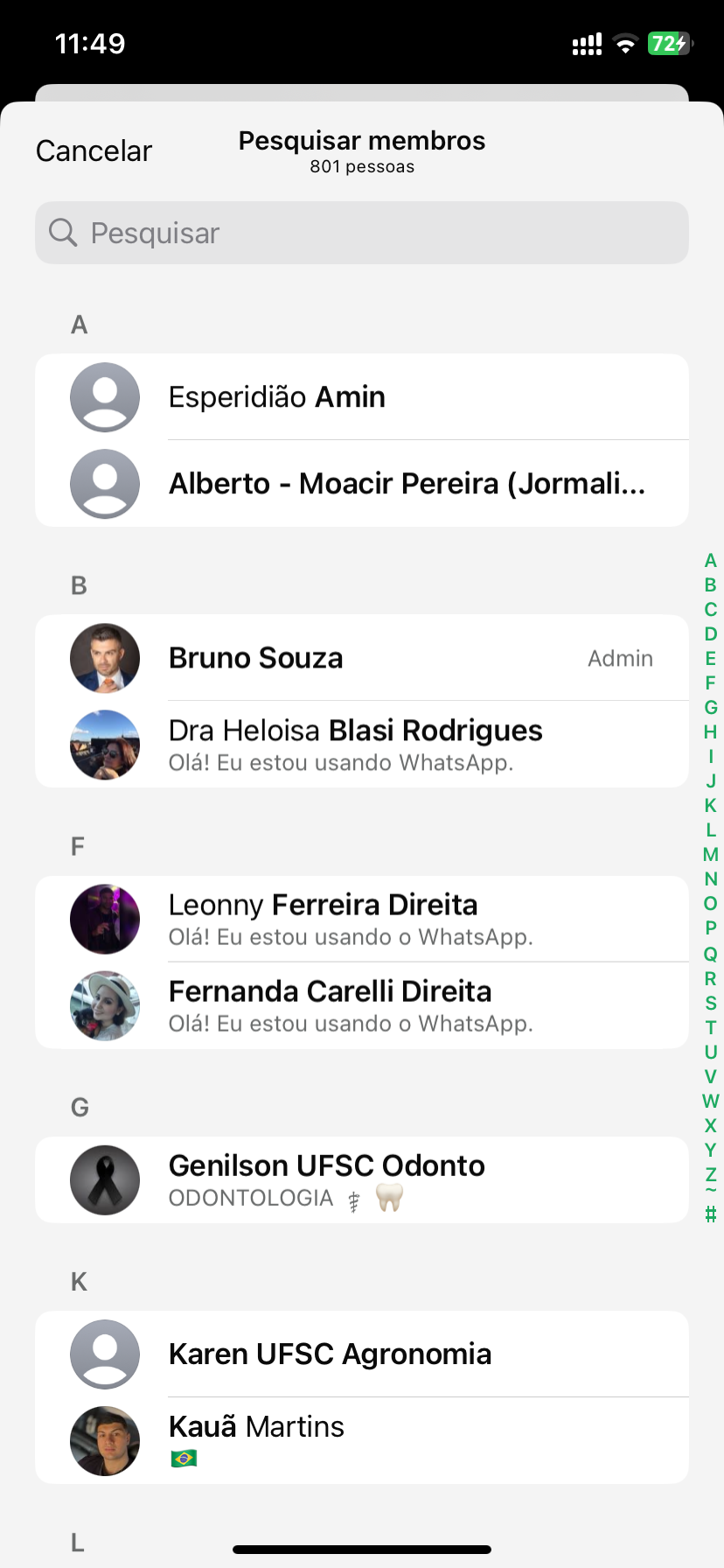
Task: Cancel the member search
Action: point(94,150)
